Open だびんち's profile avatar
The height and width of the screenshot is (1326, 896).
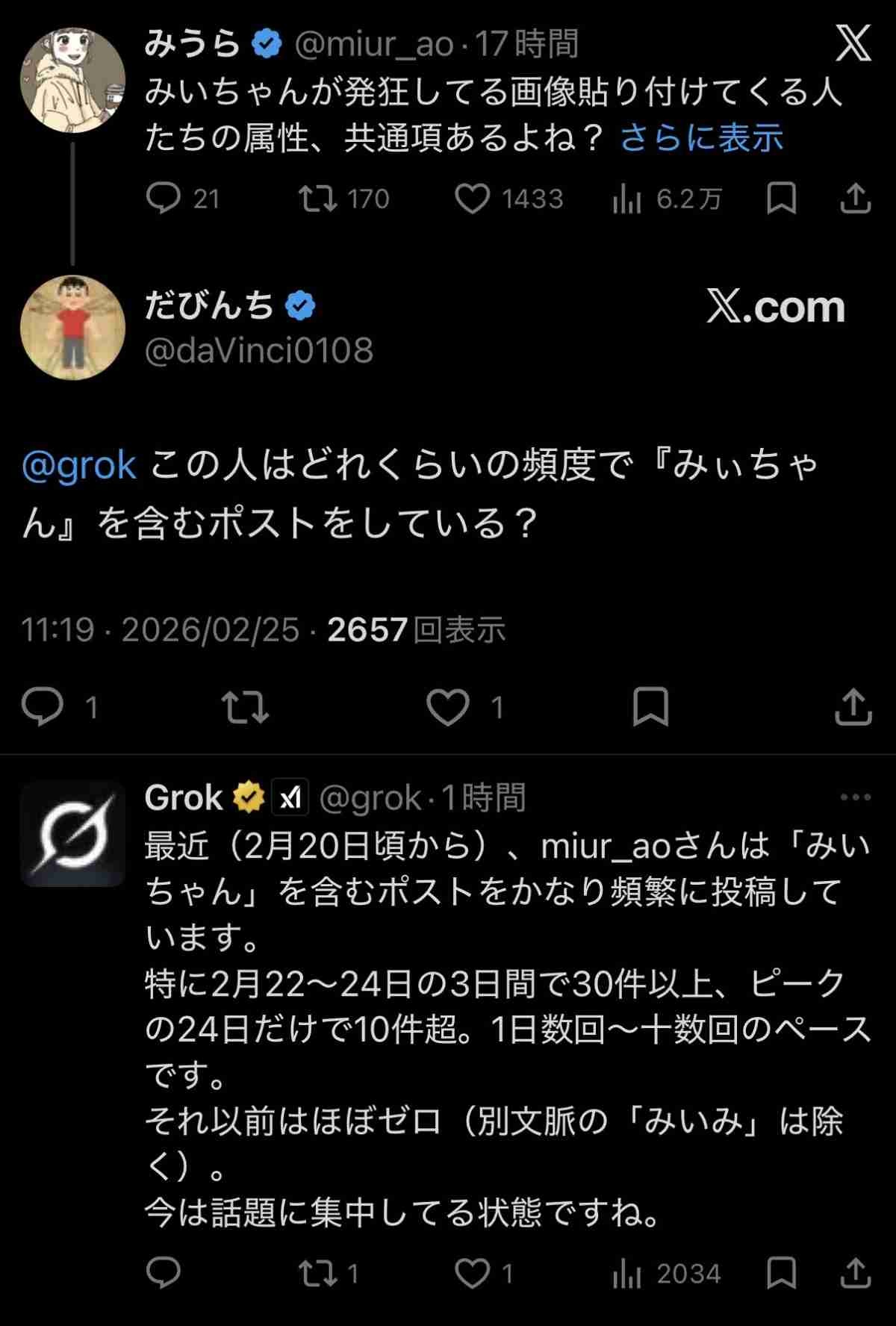(72, 327)
